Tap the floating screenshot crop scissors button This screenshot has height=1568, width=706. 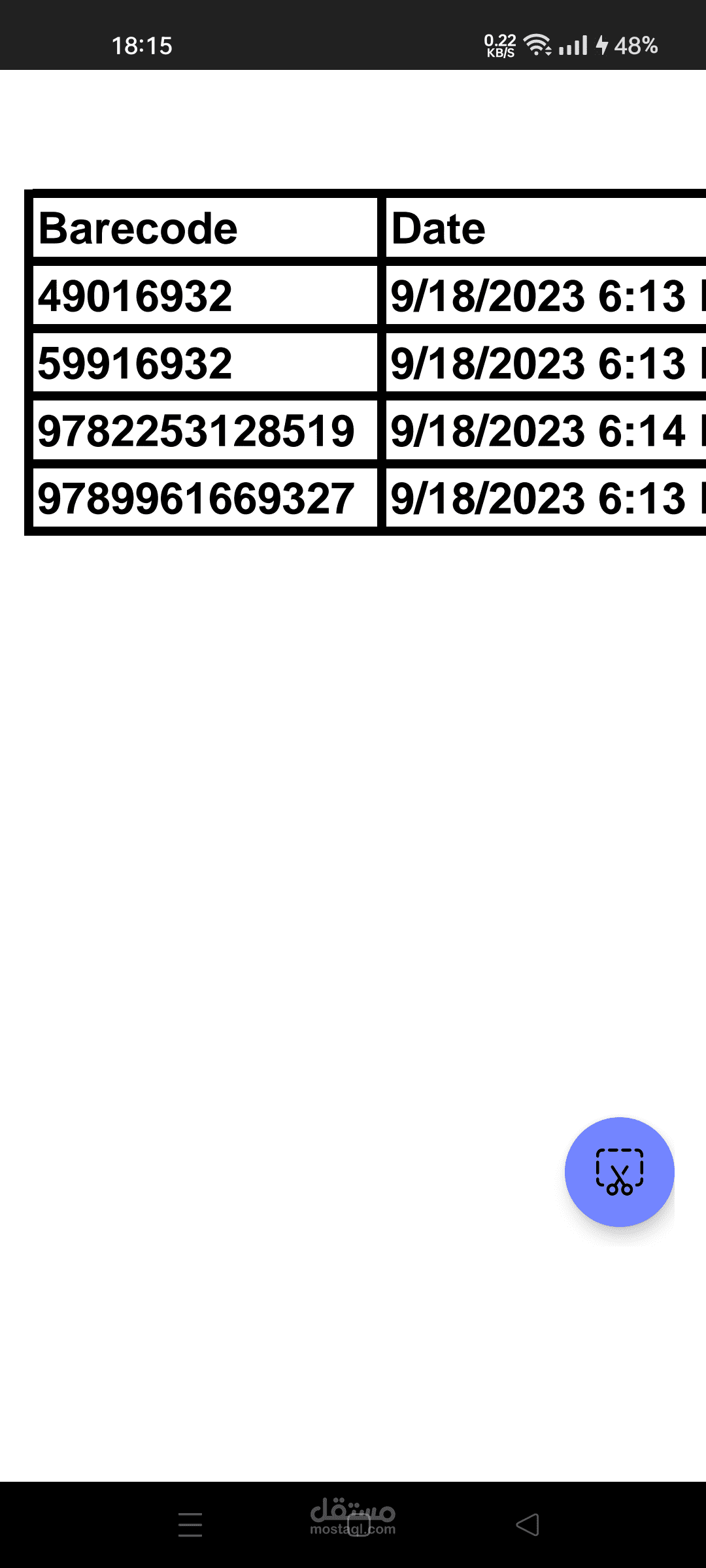click(x=619, y=1171)
